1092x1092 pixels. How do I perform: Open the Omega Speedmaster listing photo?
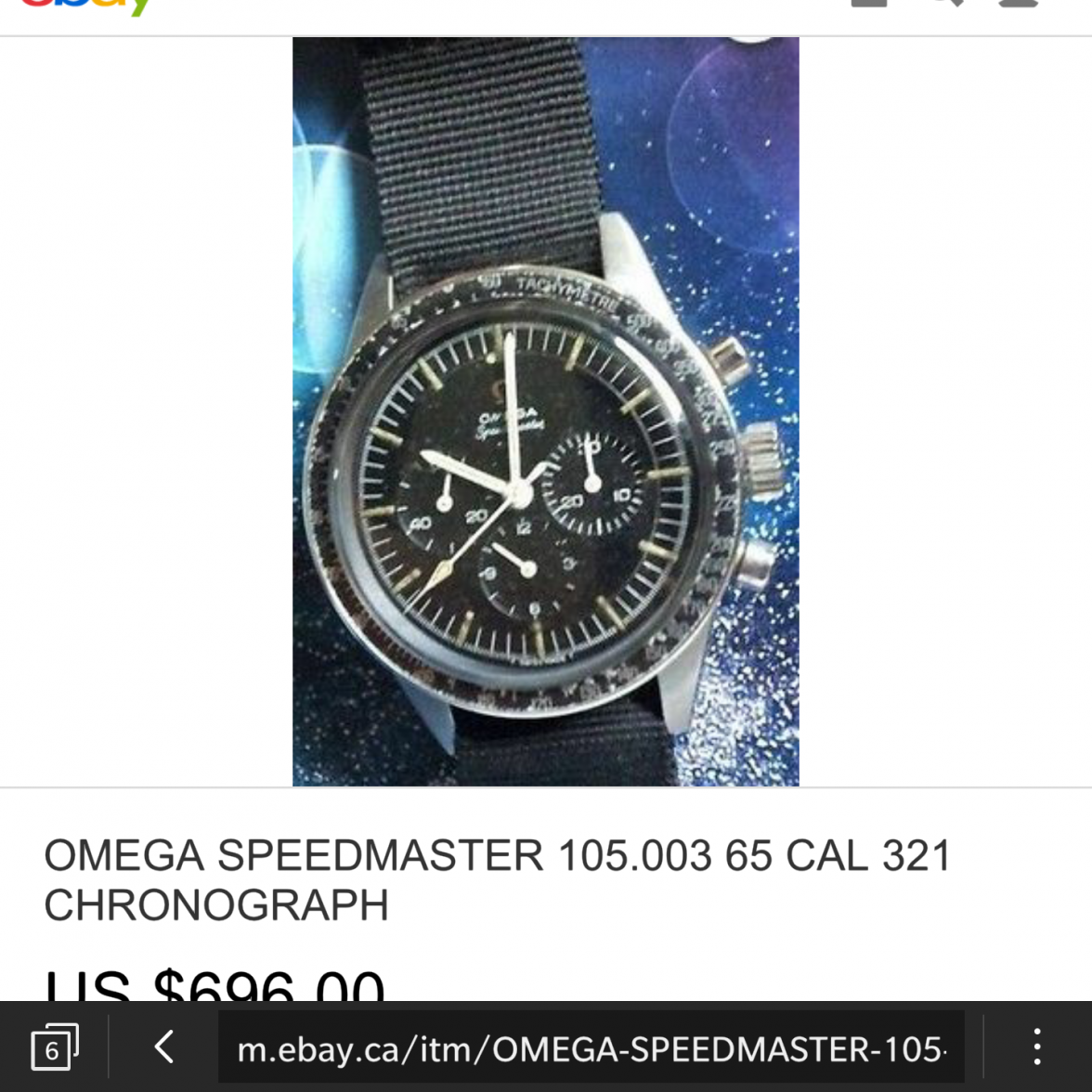545,411
